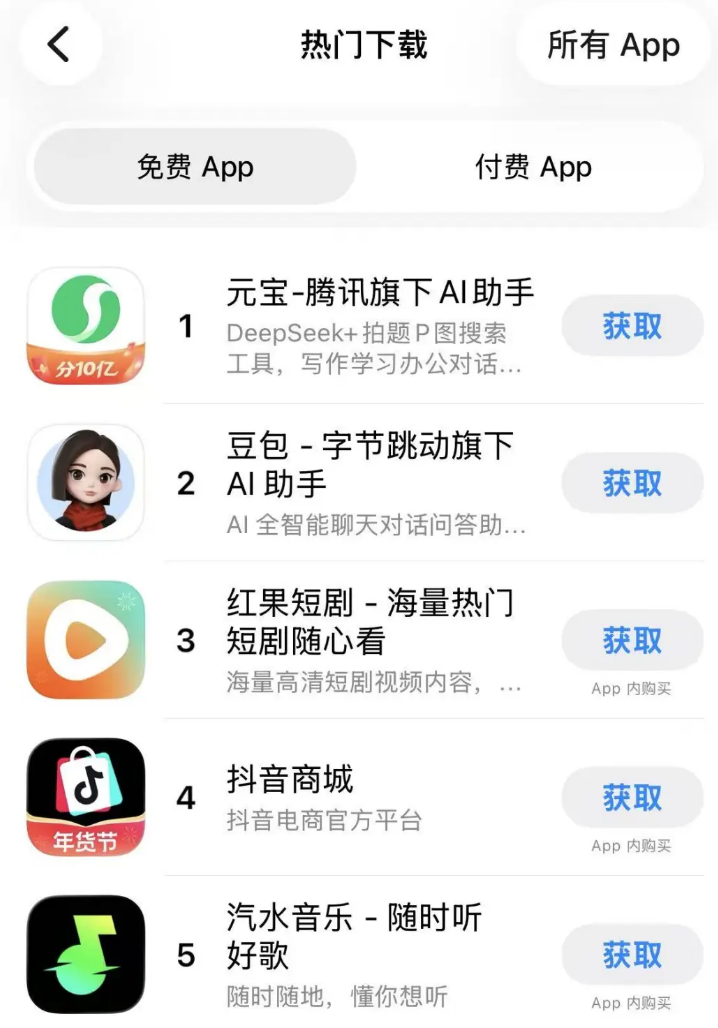Open the 抖音商城 app listing
This screenshot has height=1028, width=718.
pyautogui.click(x=290, y=779)
